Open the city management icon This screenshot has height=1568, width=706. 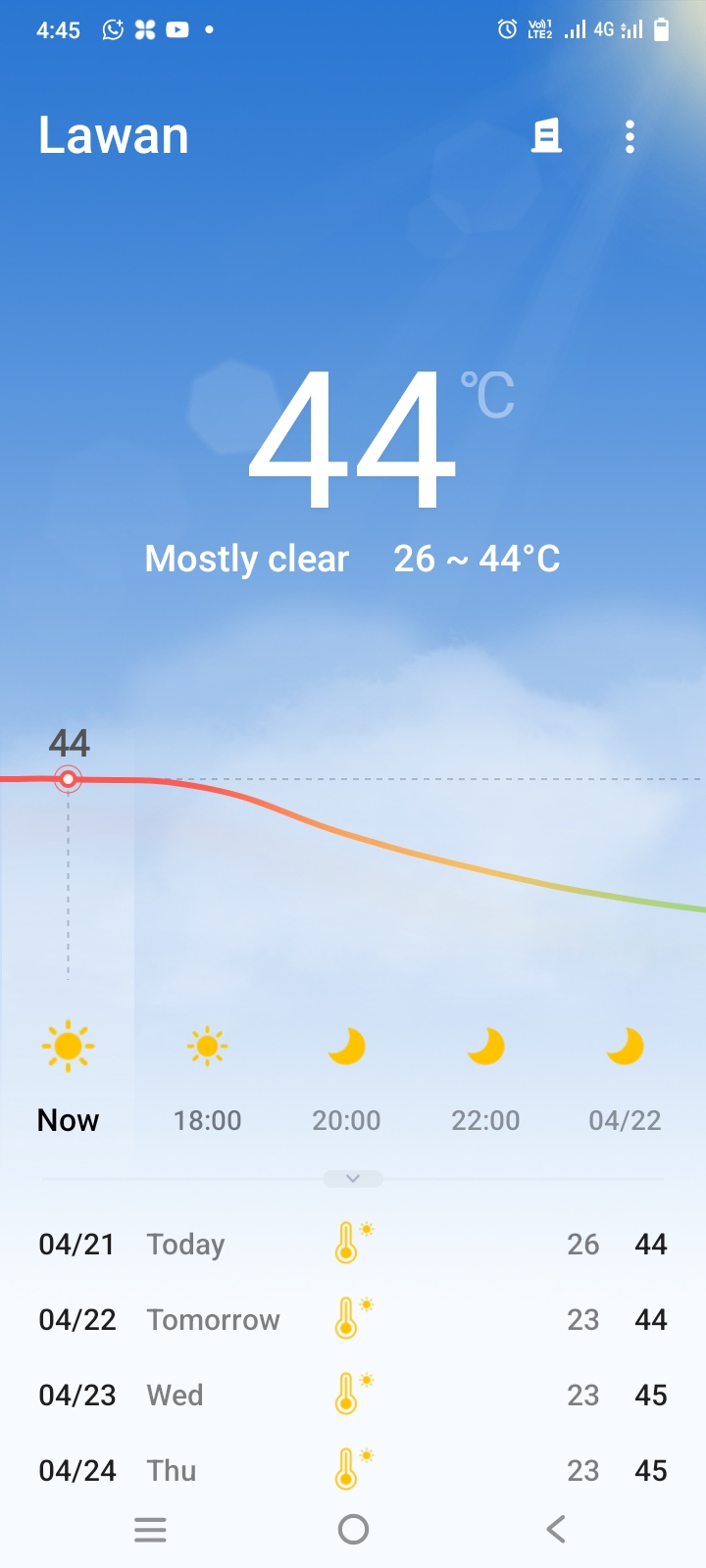click(x=546, y=136)
